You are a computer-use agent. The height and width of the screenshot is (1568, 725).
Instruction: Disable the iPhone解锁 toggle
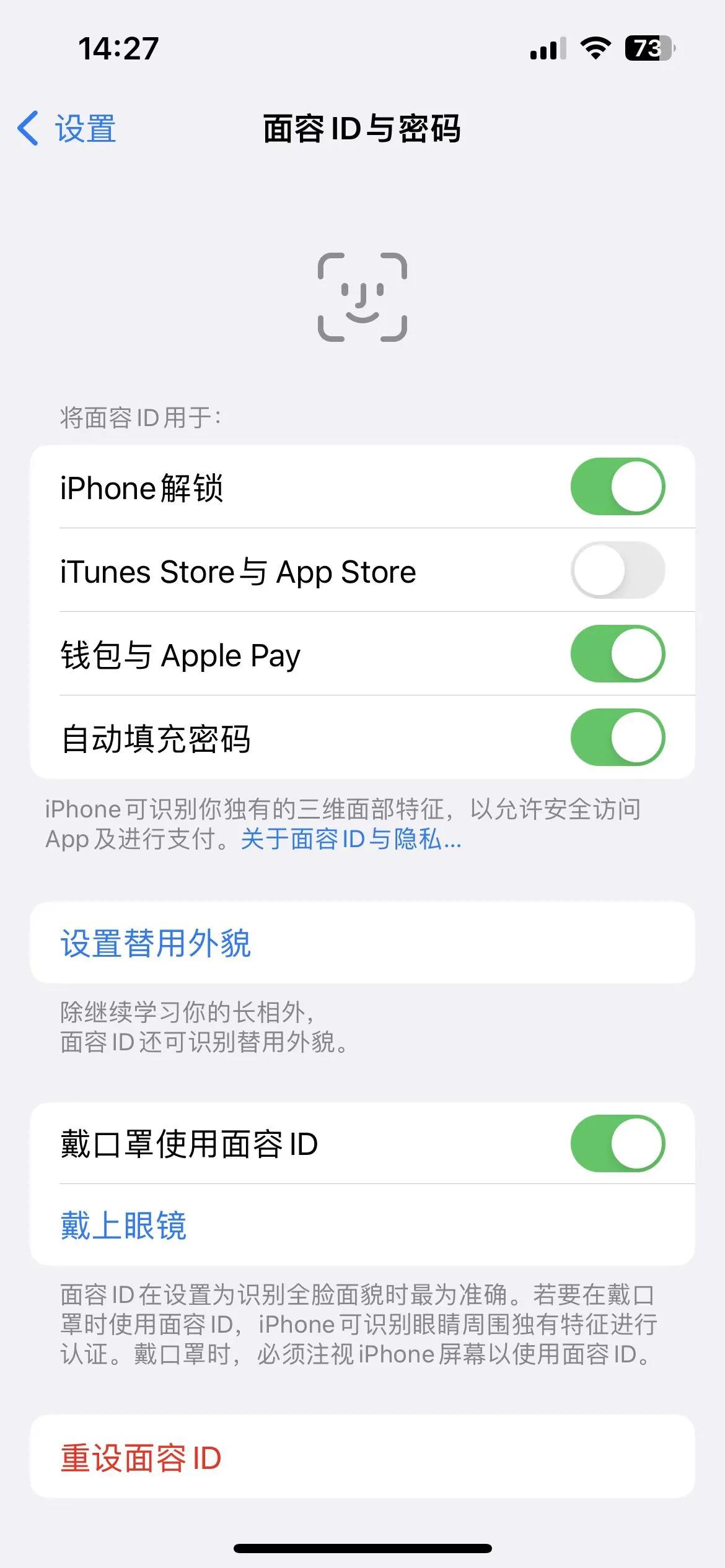coord(618,487)
